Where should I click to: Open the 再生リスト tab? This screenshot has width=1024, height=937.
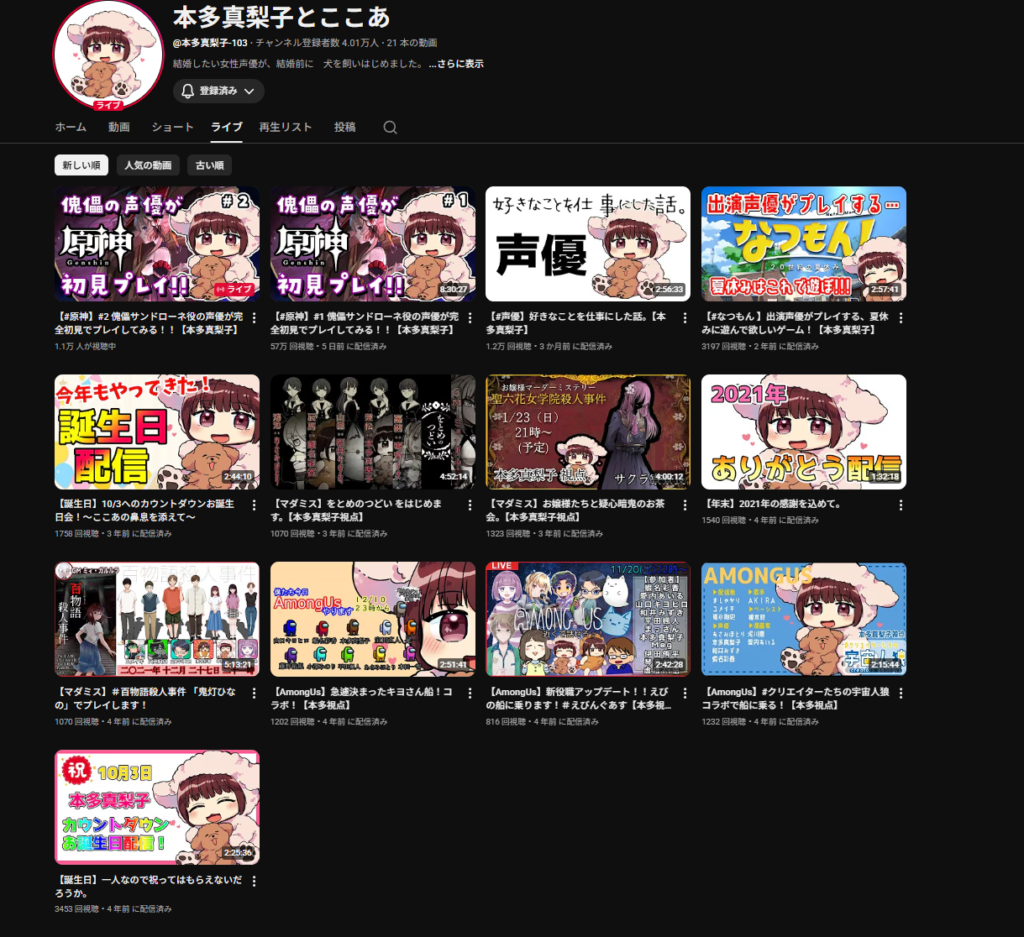[x=285, y=127]
